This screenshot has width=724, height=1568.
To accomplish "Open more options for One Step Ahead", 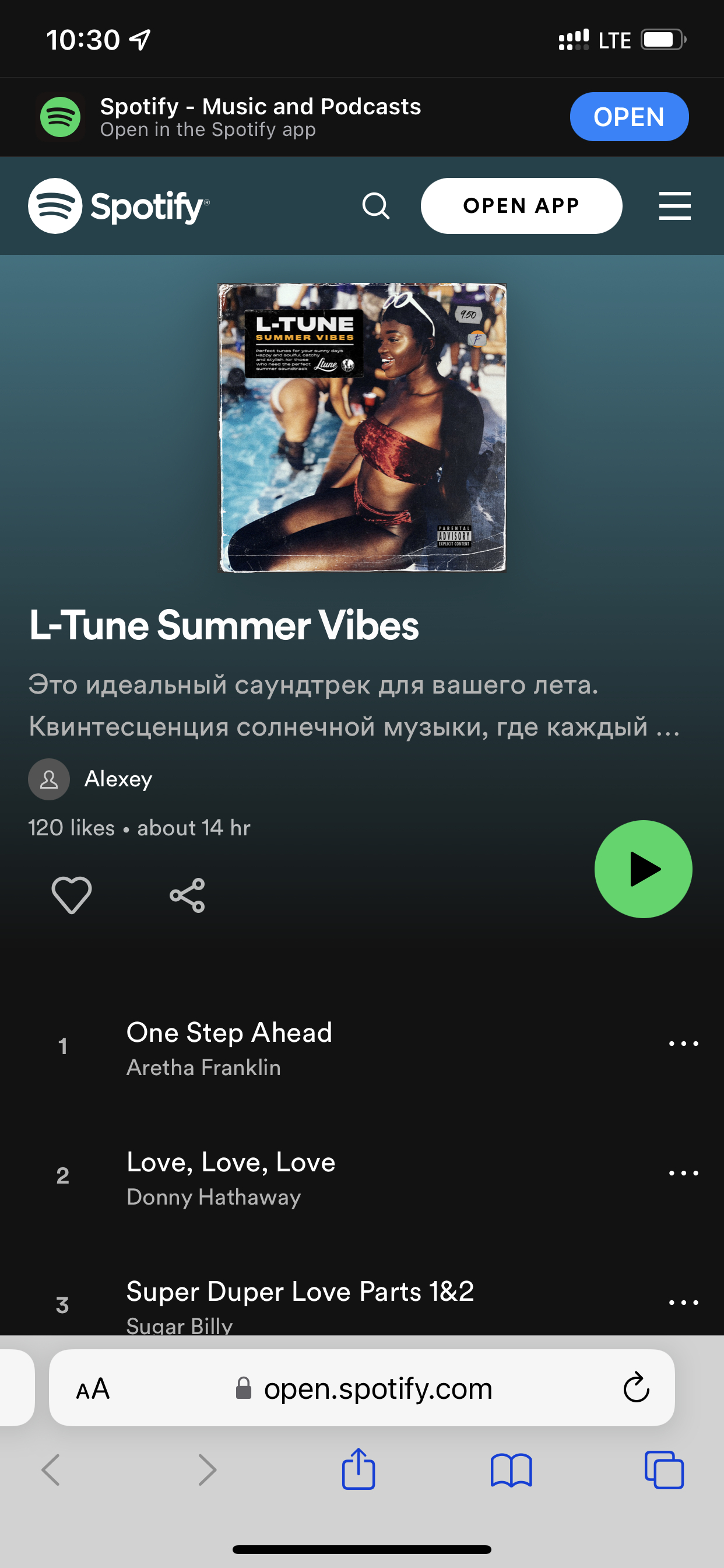I will [683, 1044].
